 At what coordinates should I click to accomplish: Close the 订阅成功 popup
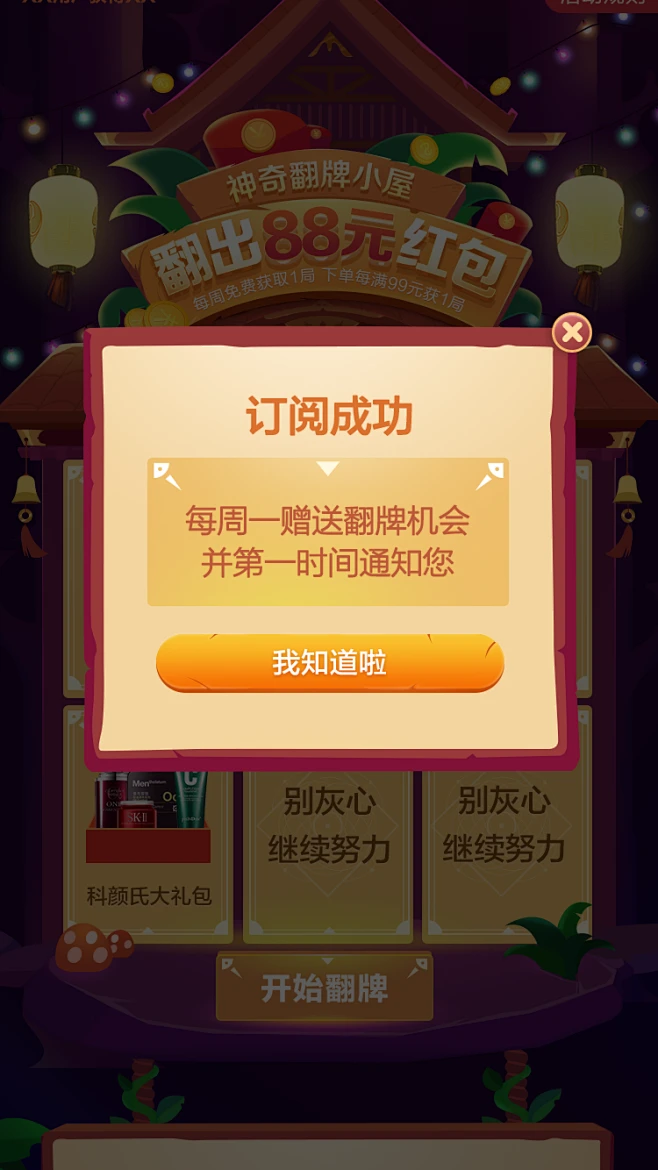click(571, 333)
